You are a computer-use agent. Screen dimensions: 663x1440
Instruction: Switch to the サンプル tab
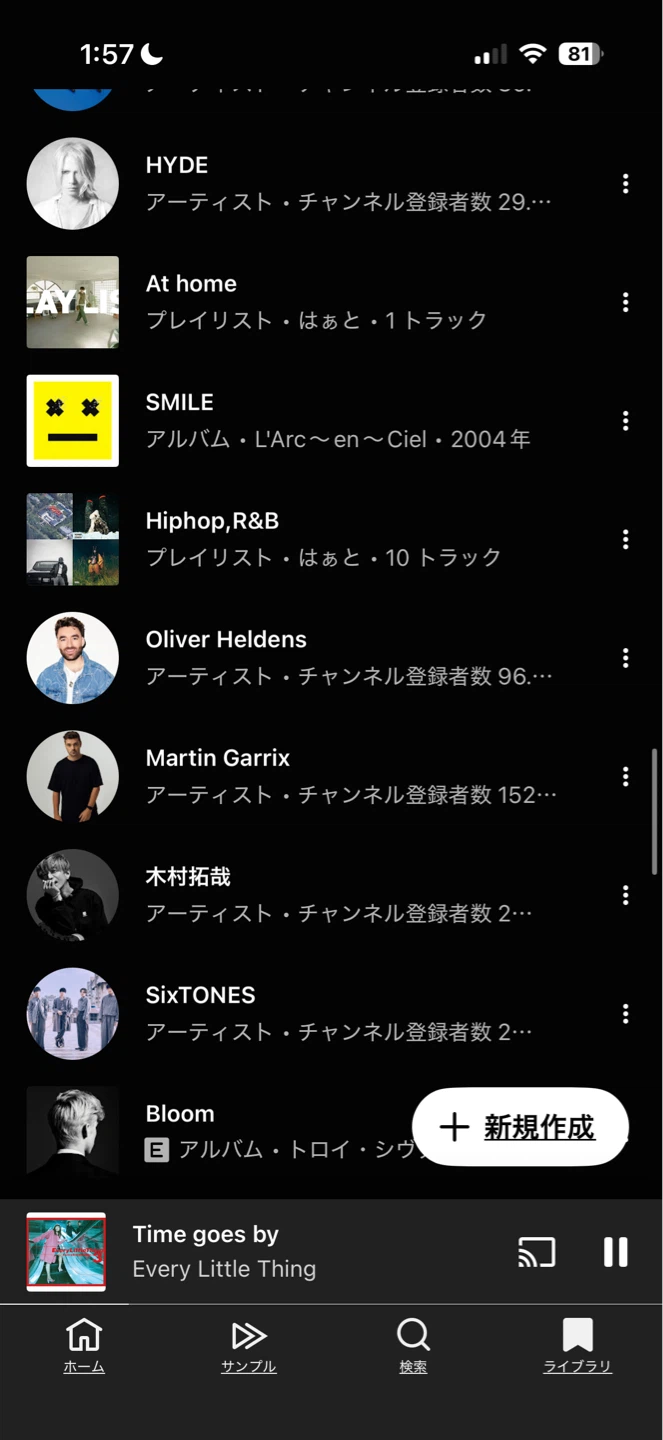click(x=249, y=1346)
